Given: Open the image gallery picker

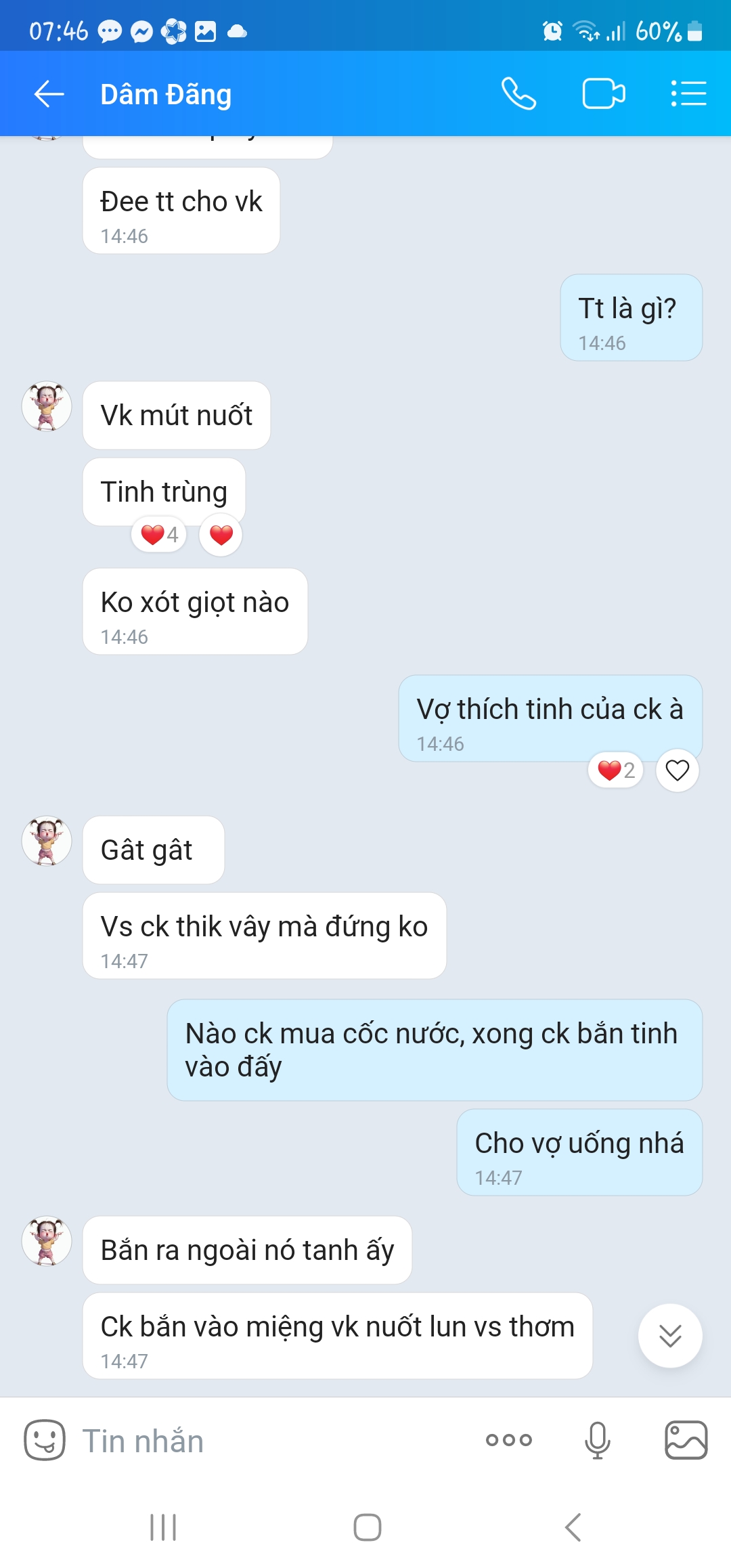Looking at the screenshot, I should coord(686,1440).
